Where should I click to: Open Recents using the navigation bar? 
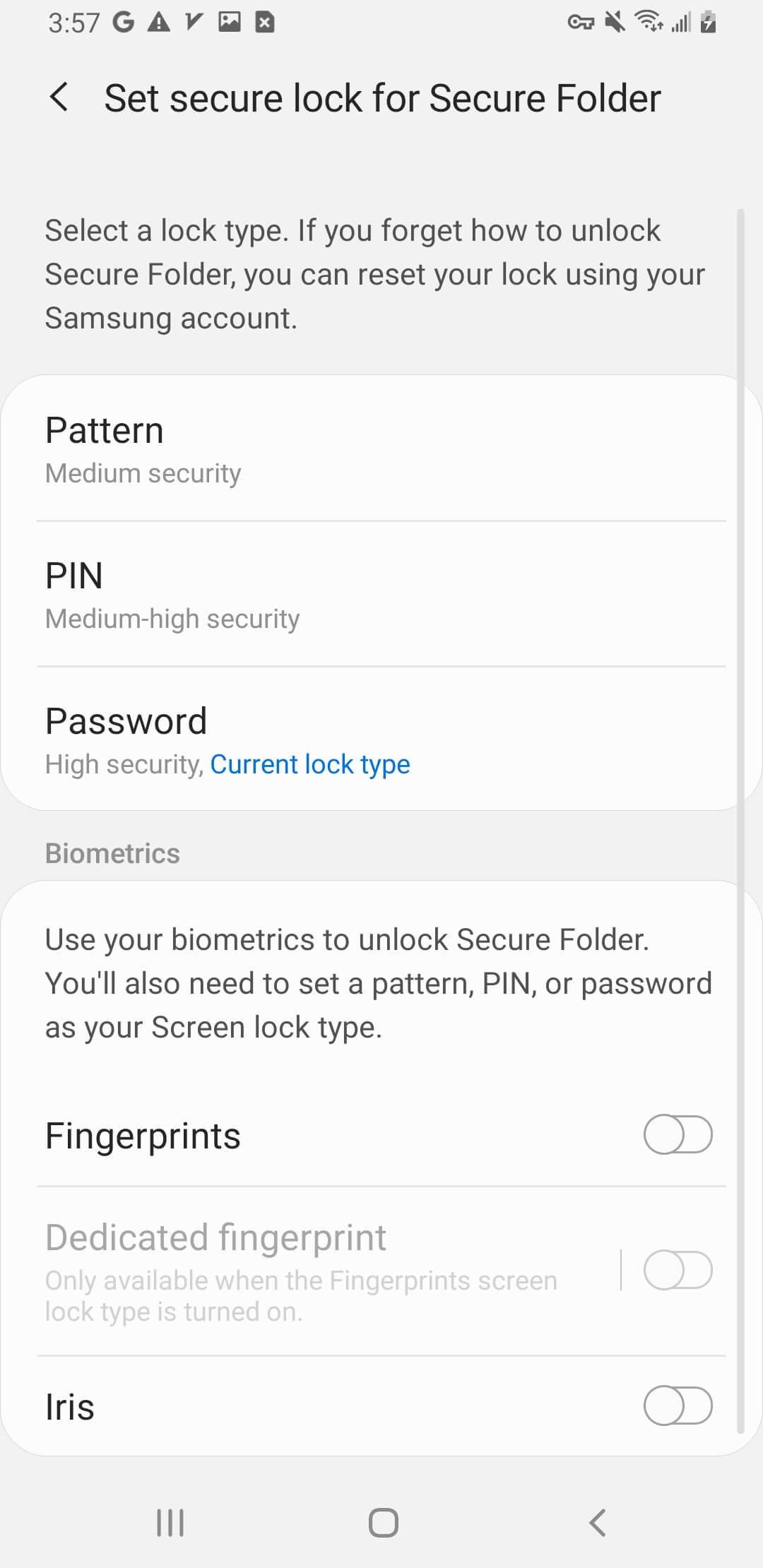coord(169,1523)
